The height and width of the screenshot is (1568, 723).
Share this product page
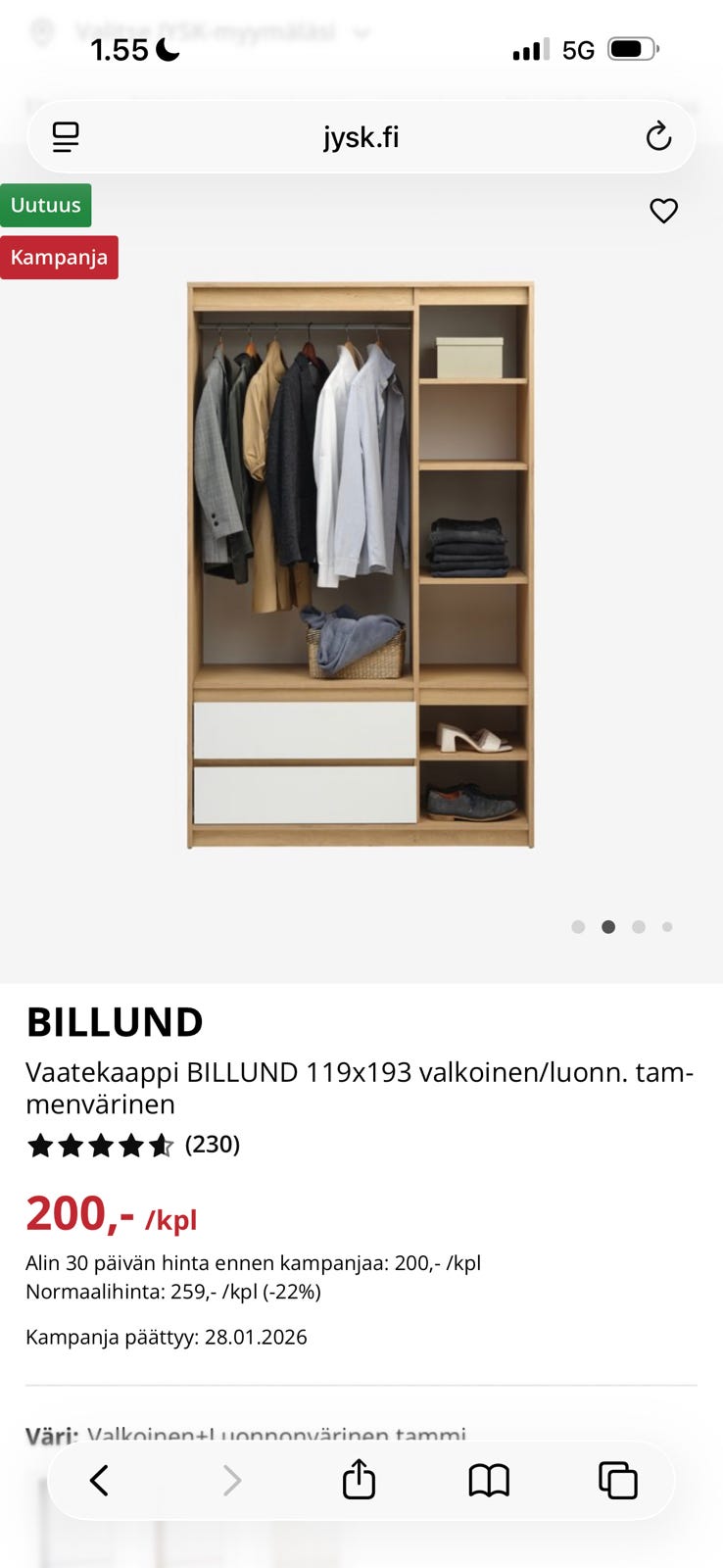pyautogui.click(x=359, y=1480)
